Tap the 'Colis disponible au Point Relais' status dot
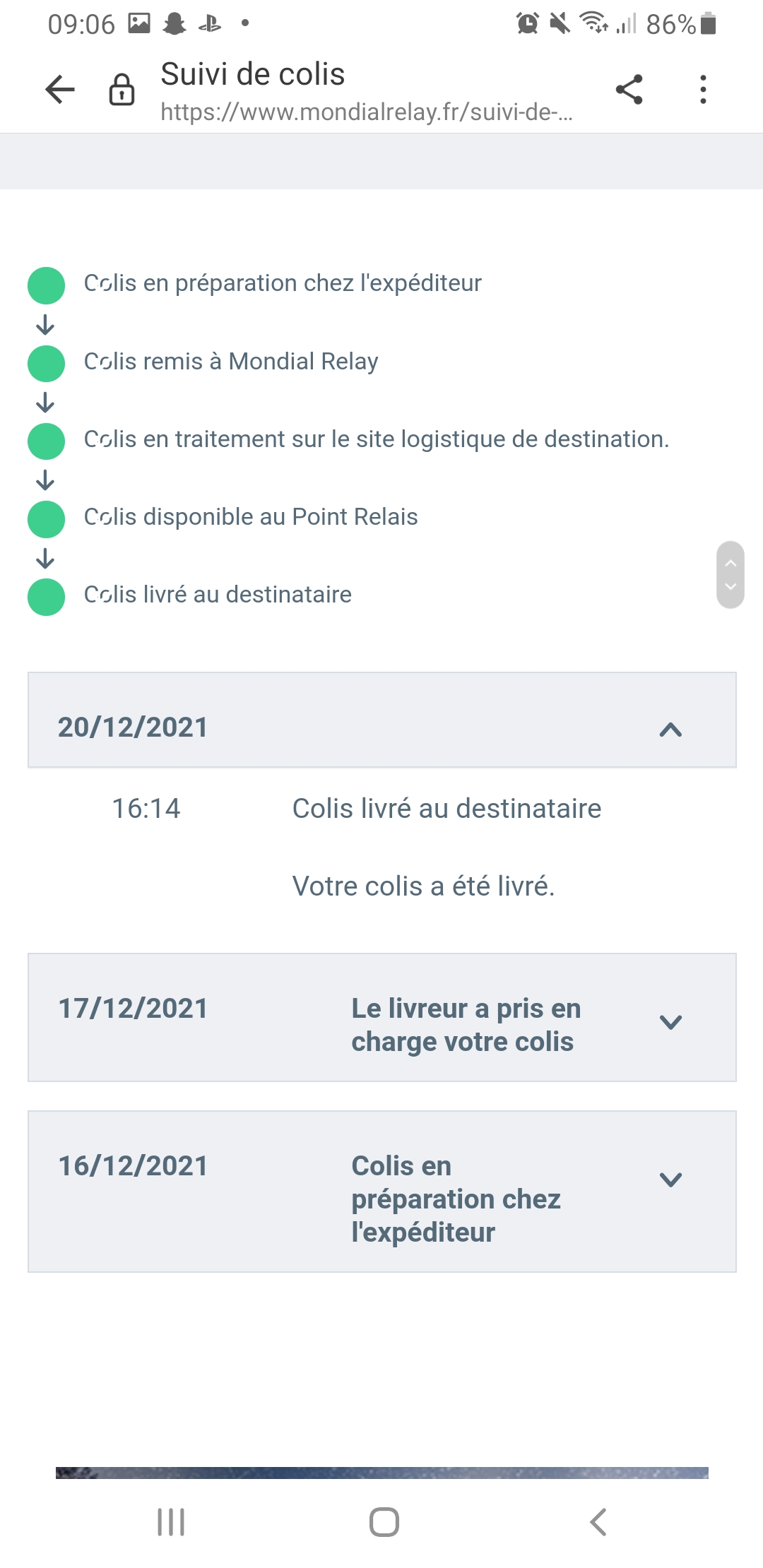The width and height of the screenshot is (763, 1568). [x=46, y=518]
